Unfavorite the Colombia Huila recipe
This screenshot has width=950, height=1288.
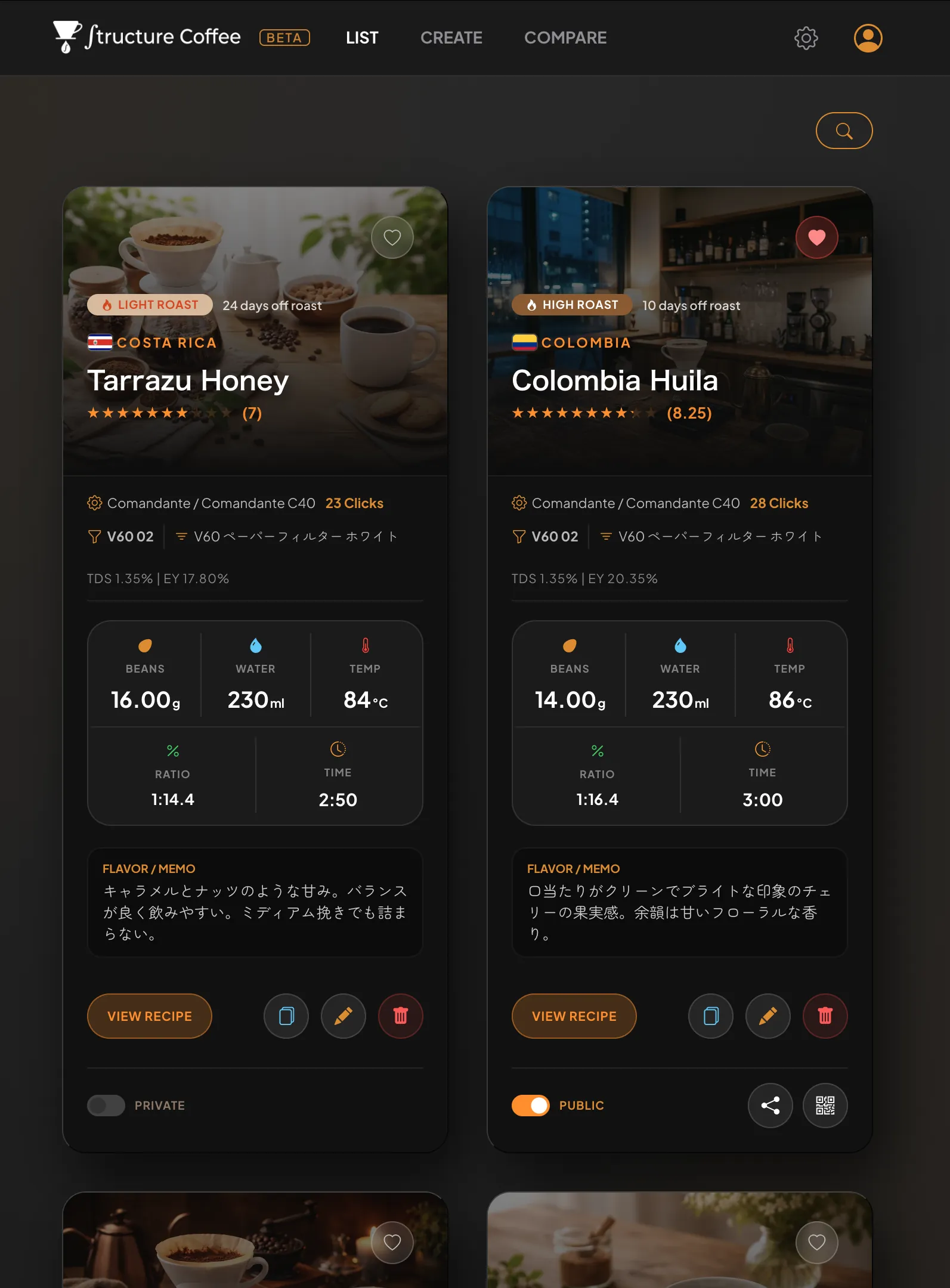coord(816,237)
